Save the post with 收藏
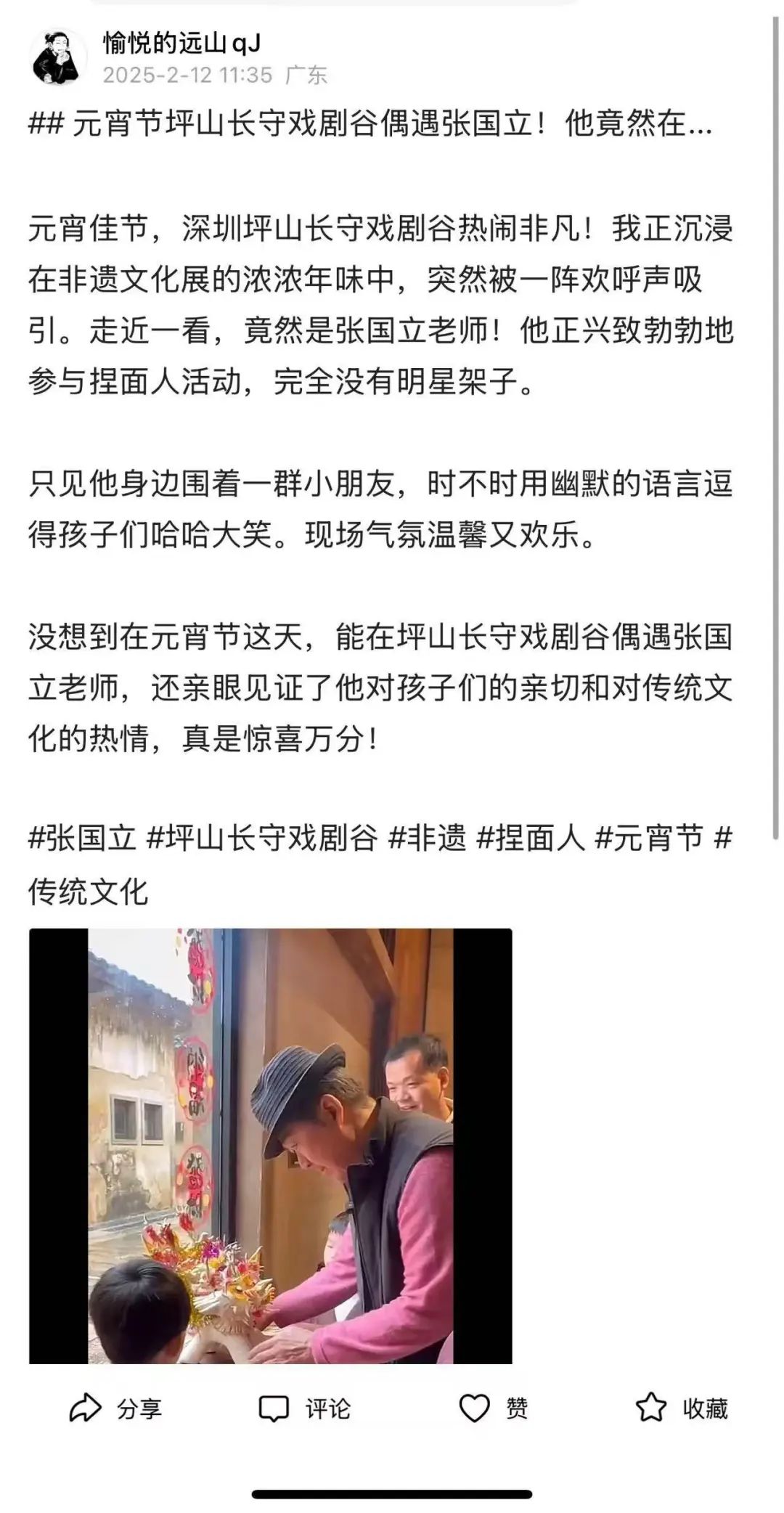This screenshot has width=784, height=1513. [681, 1409]
